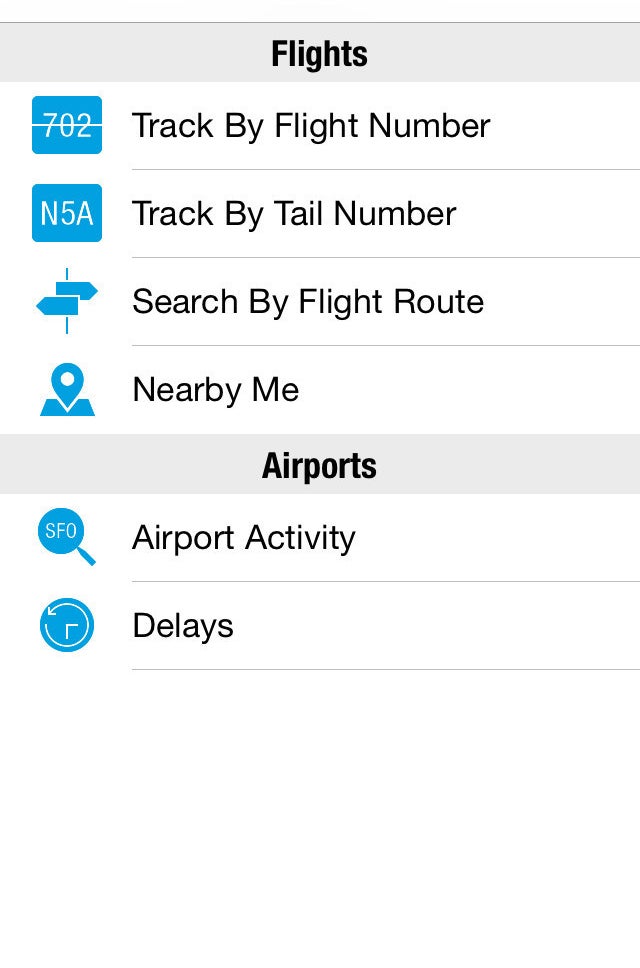Viewport: 640px width, 968px height.
Task: Choose the Nearby Me option
Action: (x=216, y=390)
